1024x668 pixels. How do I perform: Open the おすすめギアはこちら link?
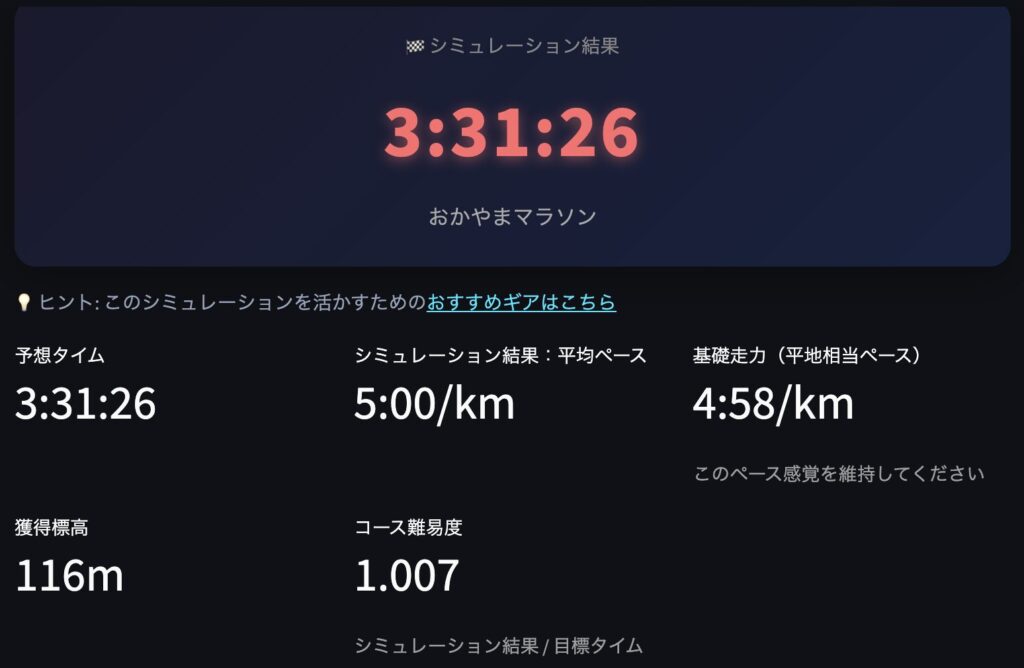point(521,302)
